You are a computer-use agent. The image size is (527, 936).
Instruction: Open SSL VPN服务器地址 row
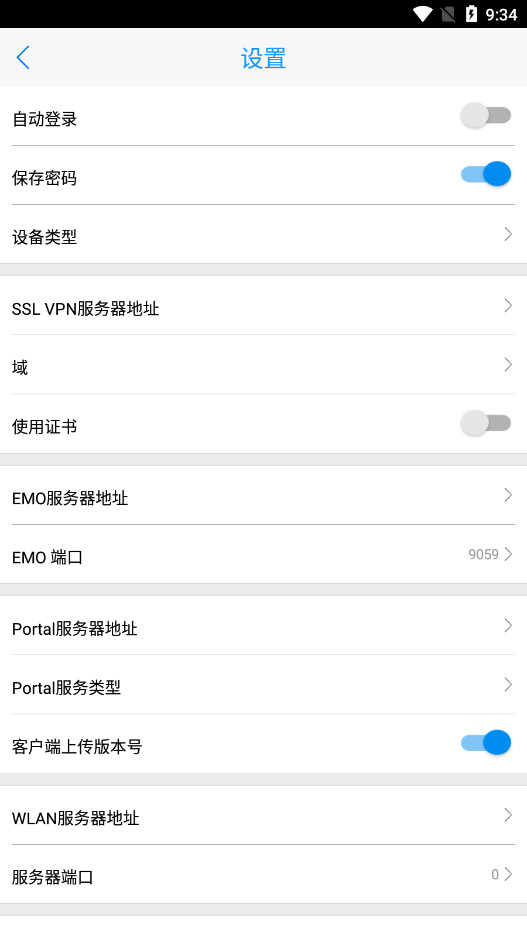pyautogui.click(x=263, y=306)
